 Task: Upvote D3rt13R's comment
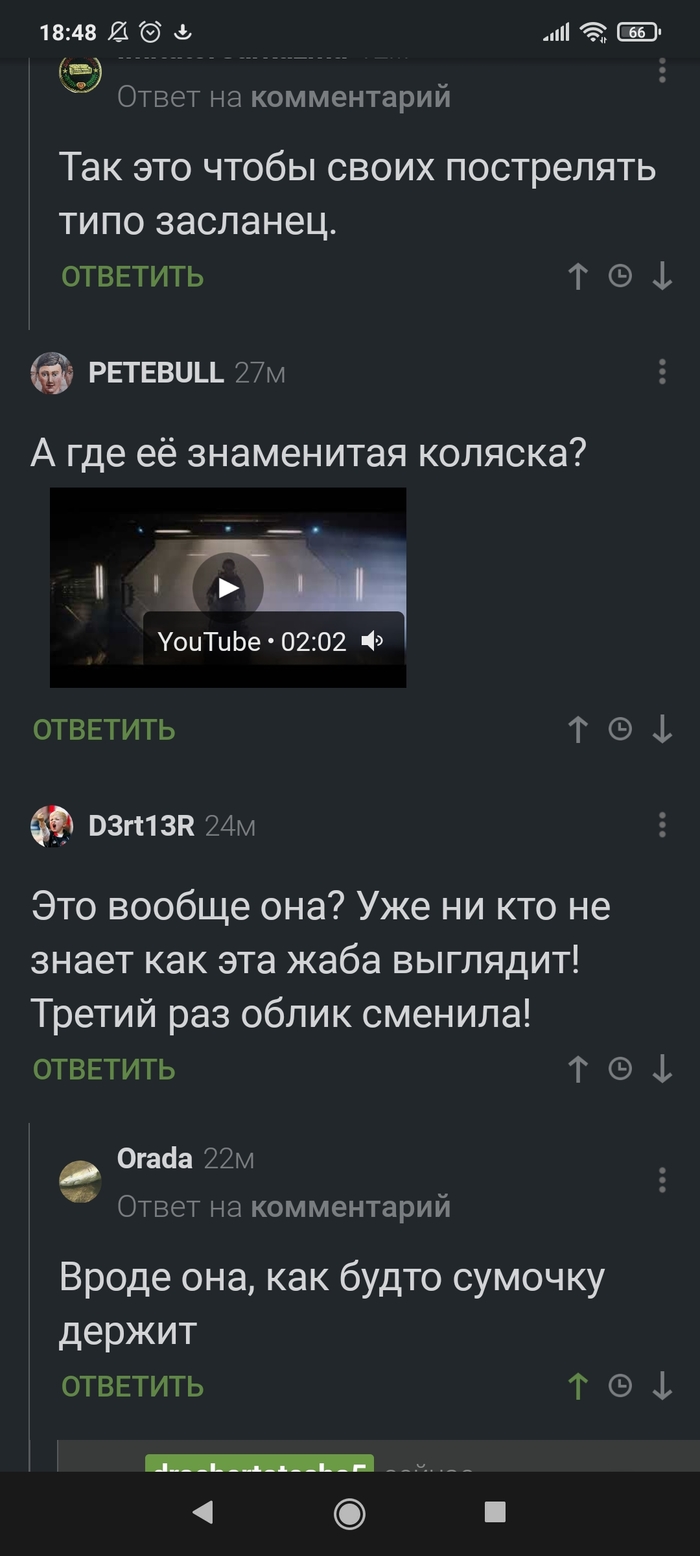(x=577, y=1069)
